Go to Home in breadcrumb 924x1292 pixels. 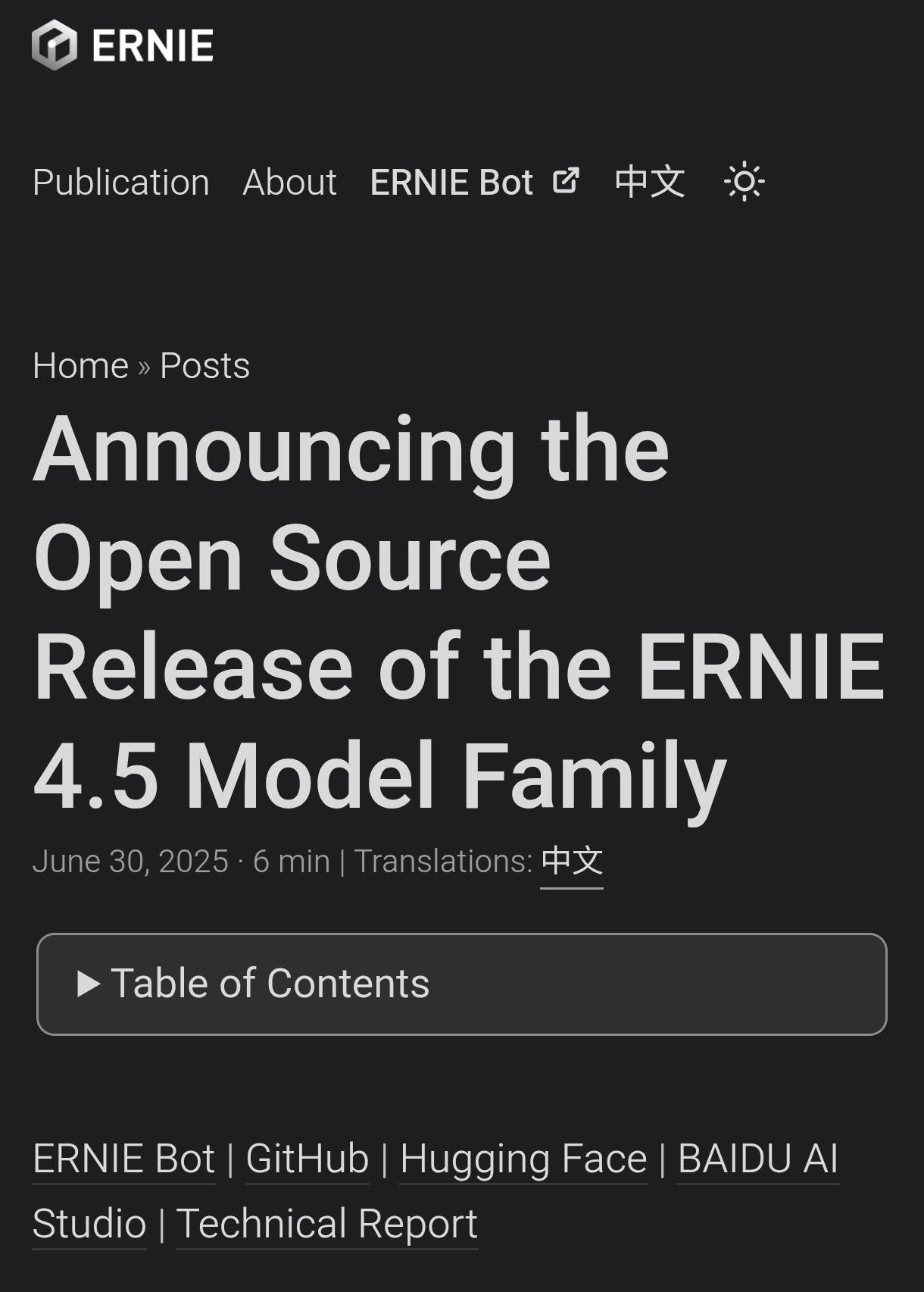(81, 366)
